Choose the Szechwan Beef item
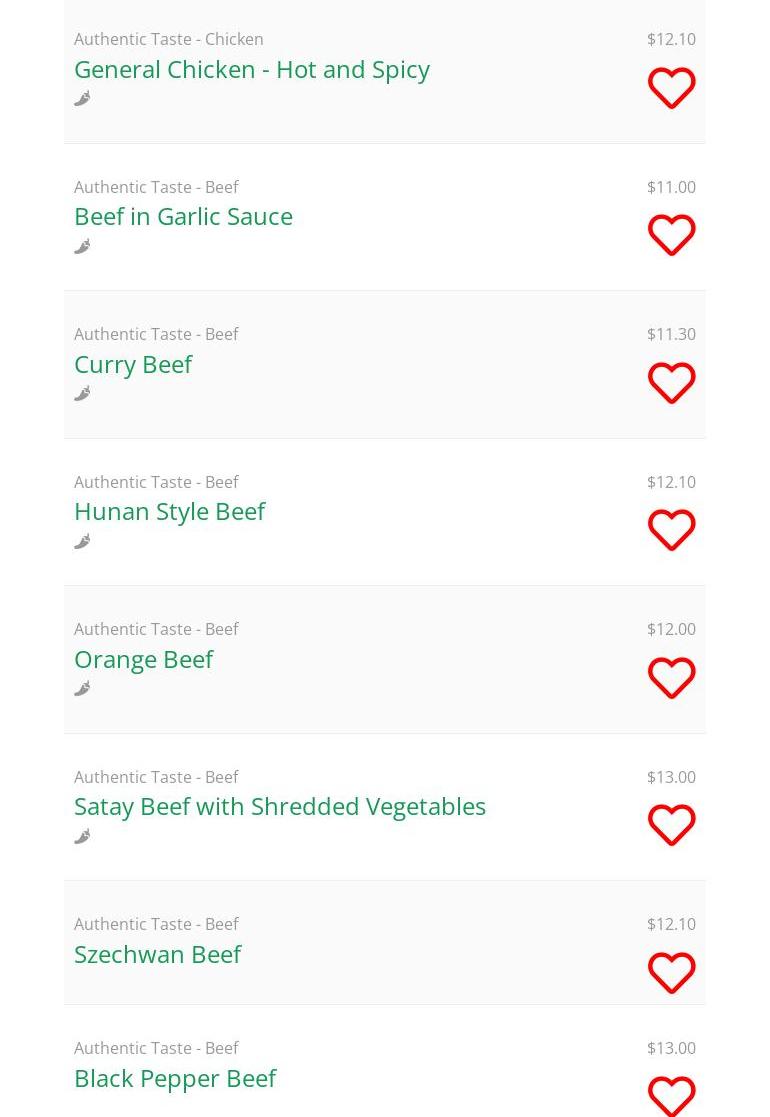The width and height of the screenshot is (770, 1117). pos(157,954)
